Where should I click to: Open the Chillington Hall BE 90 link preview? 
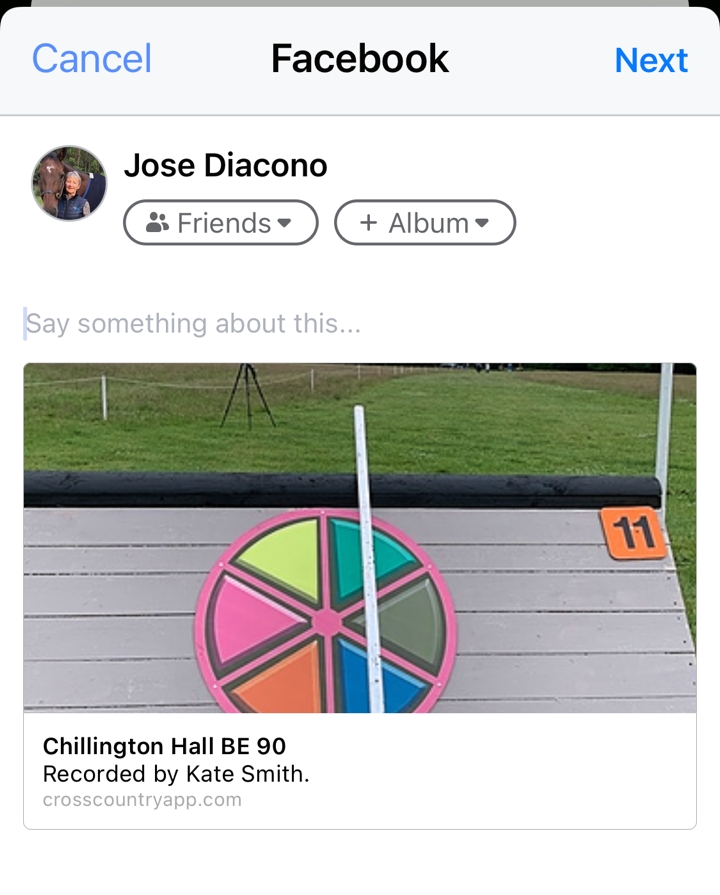[x=360, y=595]
